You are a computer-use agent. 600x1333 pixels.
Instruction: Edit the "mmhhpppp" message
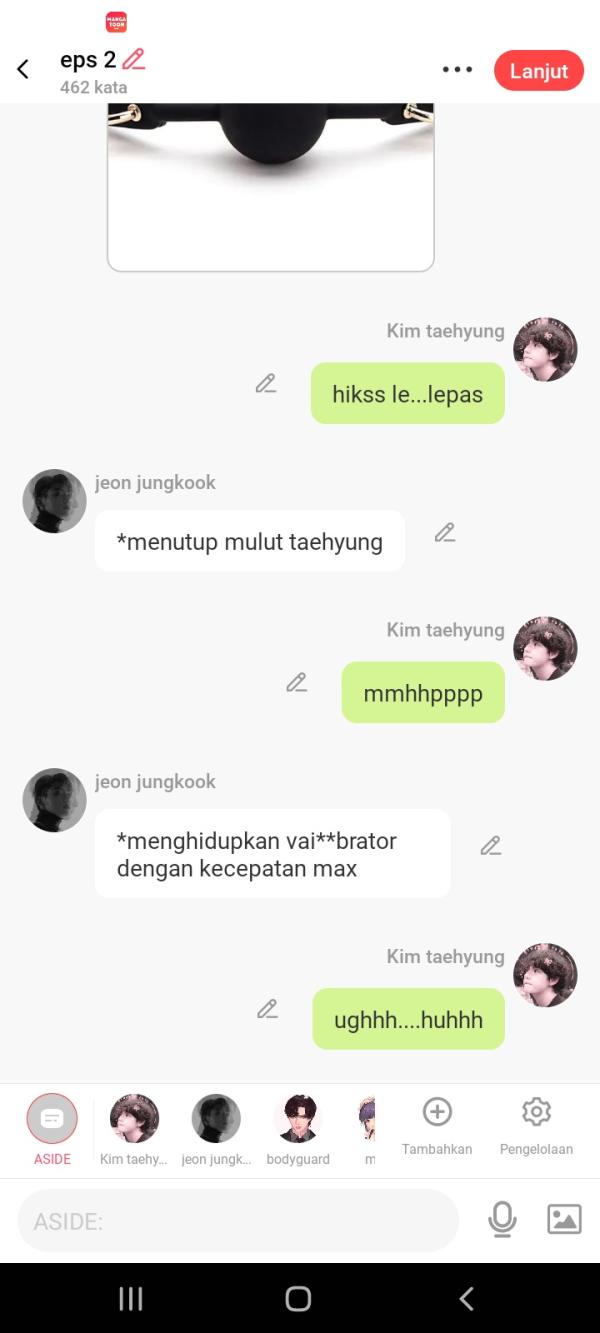coord(296,683)
